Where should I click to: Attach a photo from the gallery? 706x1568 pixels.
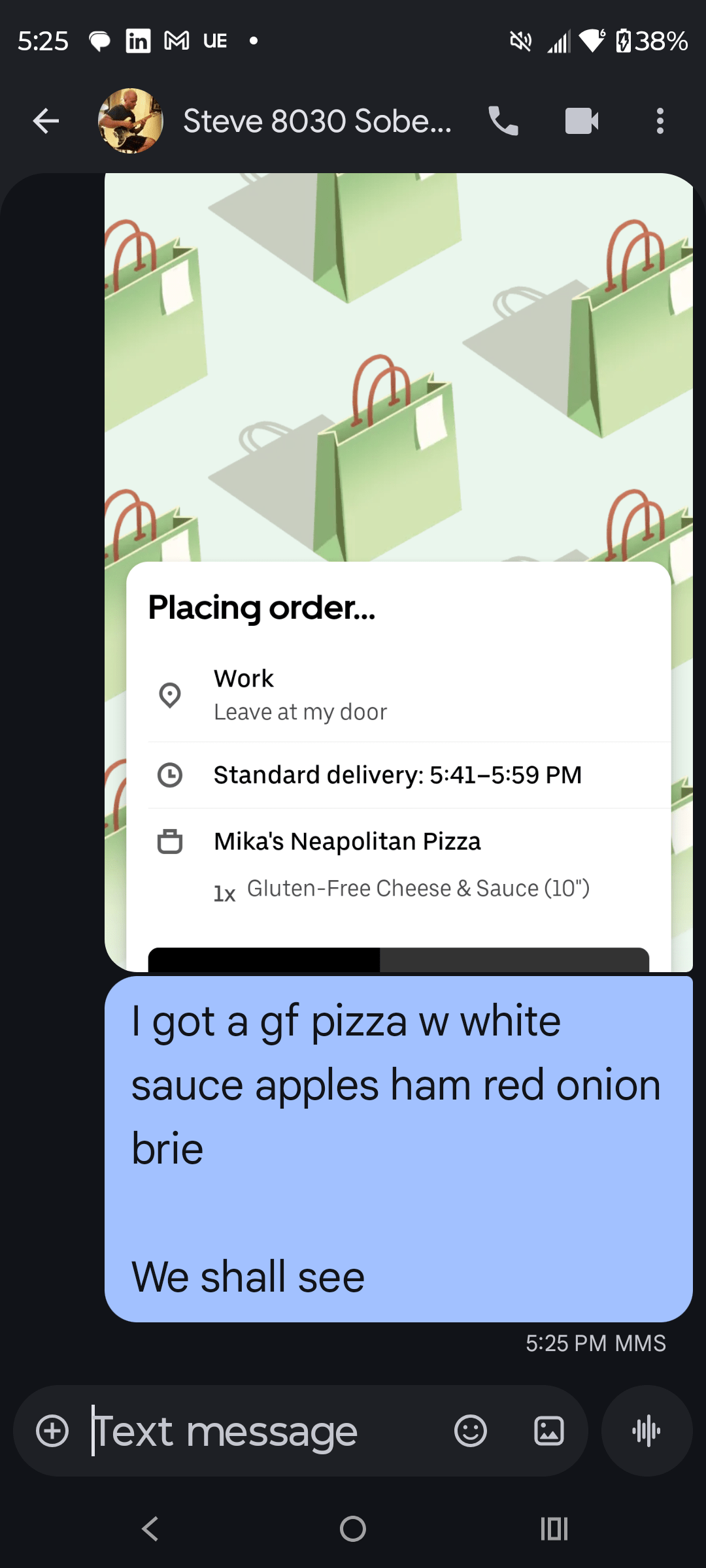tap(548, 1431)
